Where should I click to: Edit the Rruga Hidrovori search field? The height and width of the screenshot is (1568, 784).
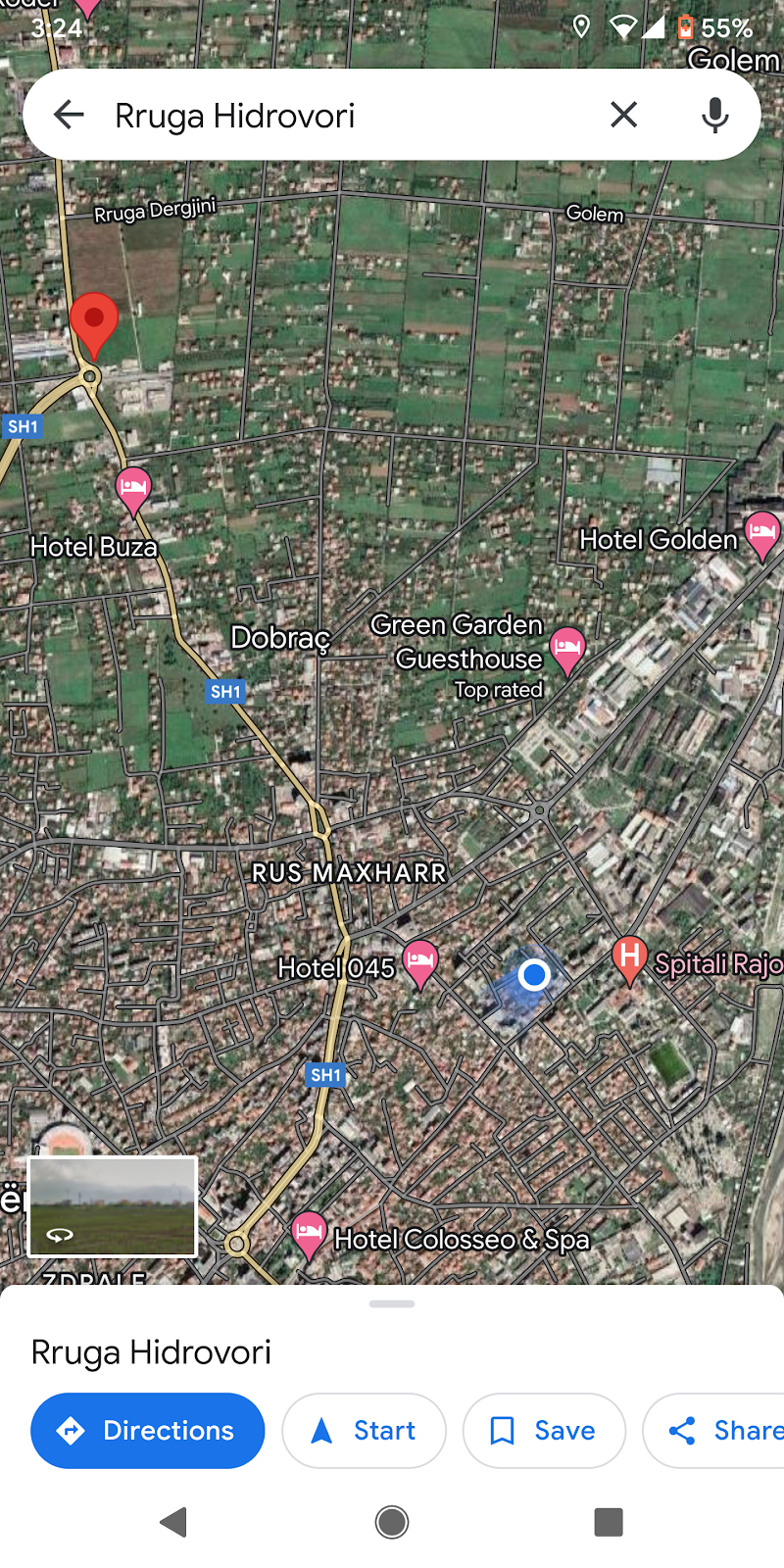tap(343, 115)
